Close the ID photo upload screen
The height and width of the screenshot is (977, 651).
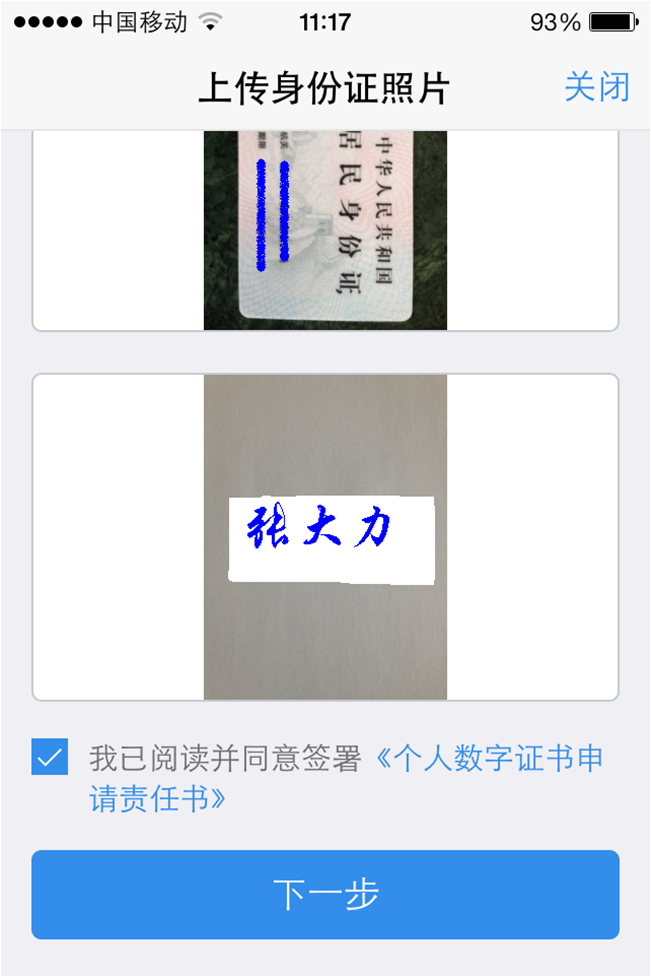pos(597,87)
